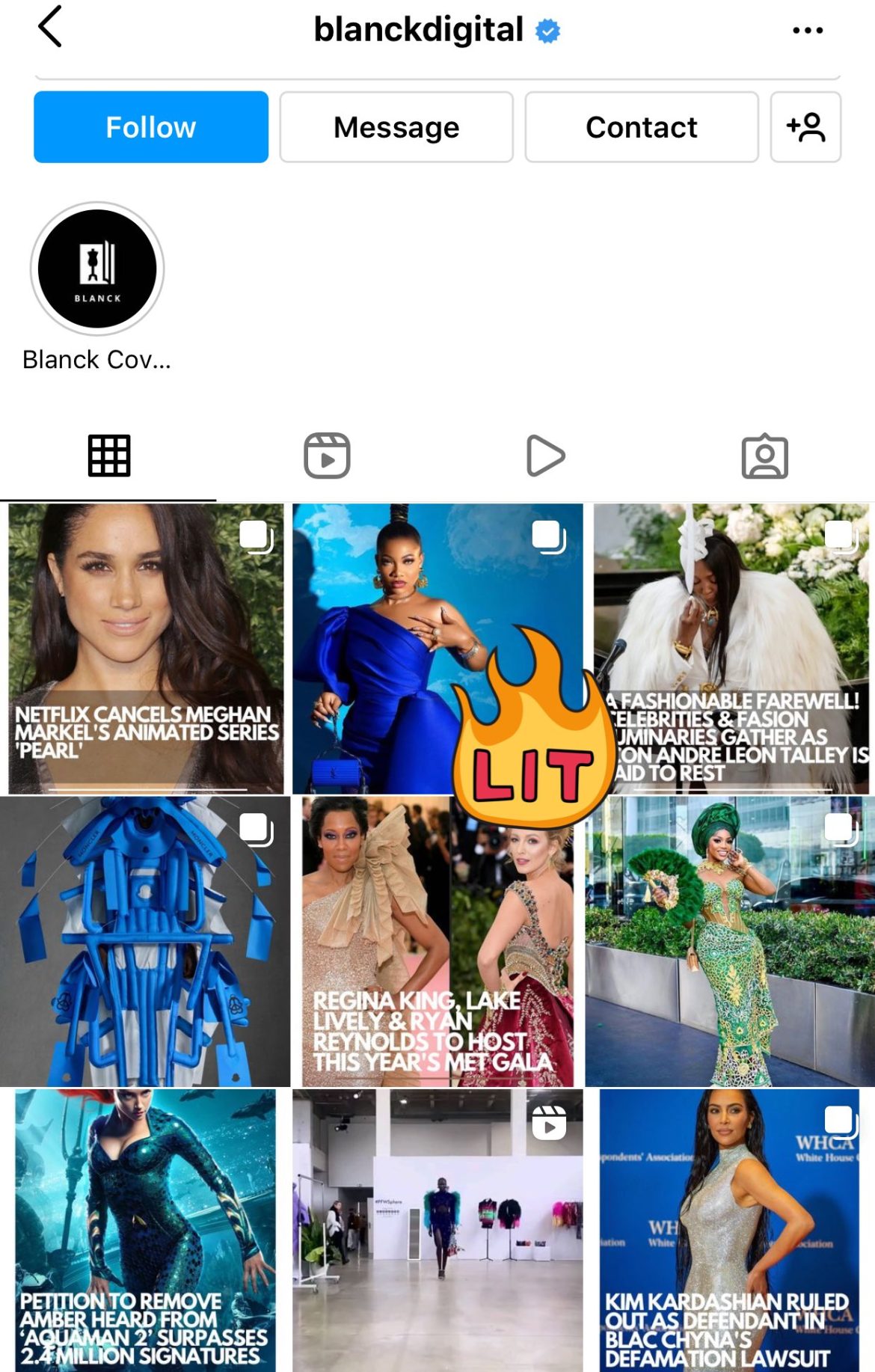The width and height of the screenshot is (875, 1372).
Task: Open the Kim Kardashian lawsuit post
Action: 729,1230
